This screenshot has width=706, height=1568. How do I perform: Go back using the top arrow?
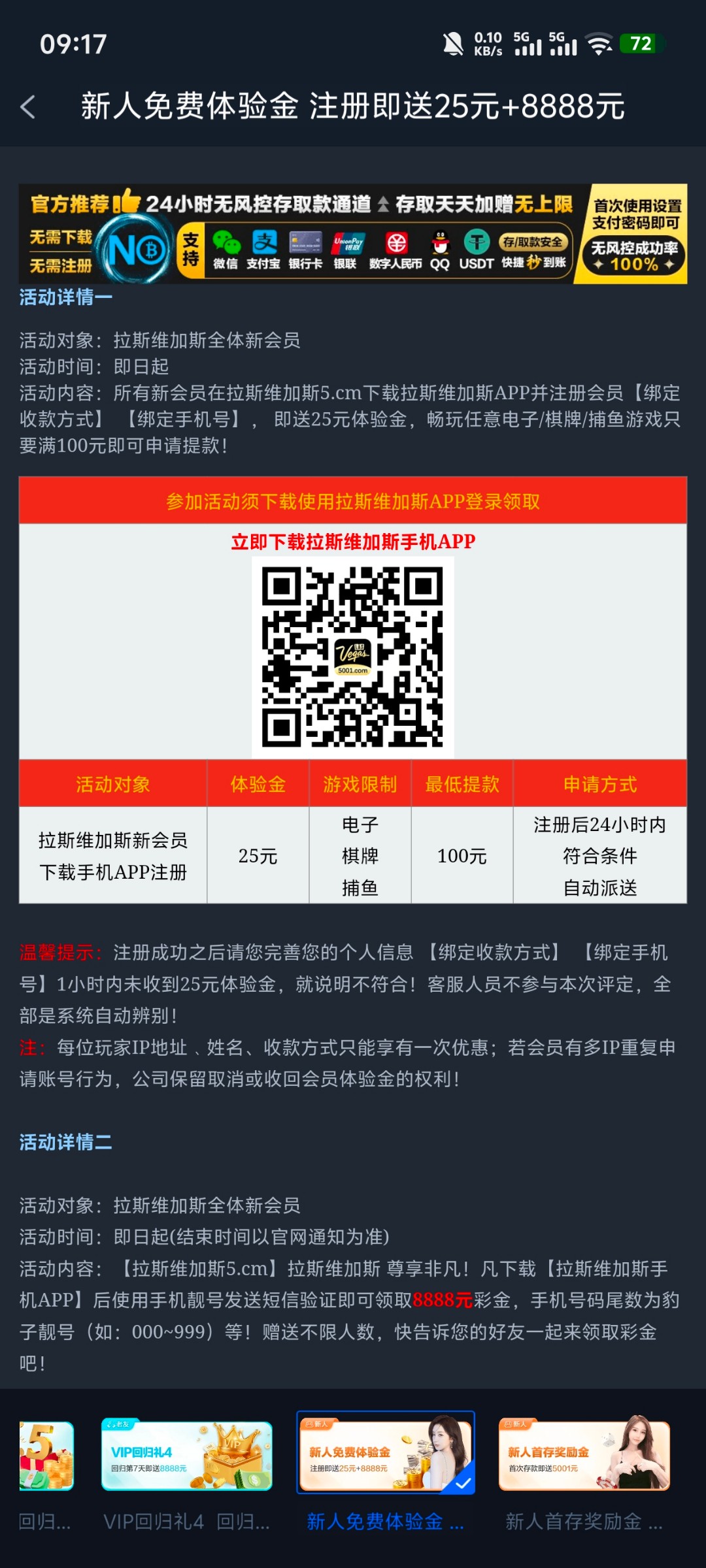[x=27, y=106]
